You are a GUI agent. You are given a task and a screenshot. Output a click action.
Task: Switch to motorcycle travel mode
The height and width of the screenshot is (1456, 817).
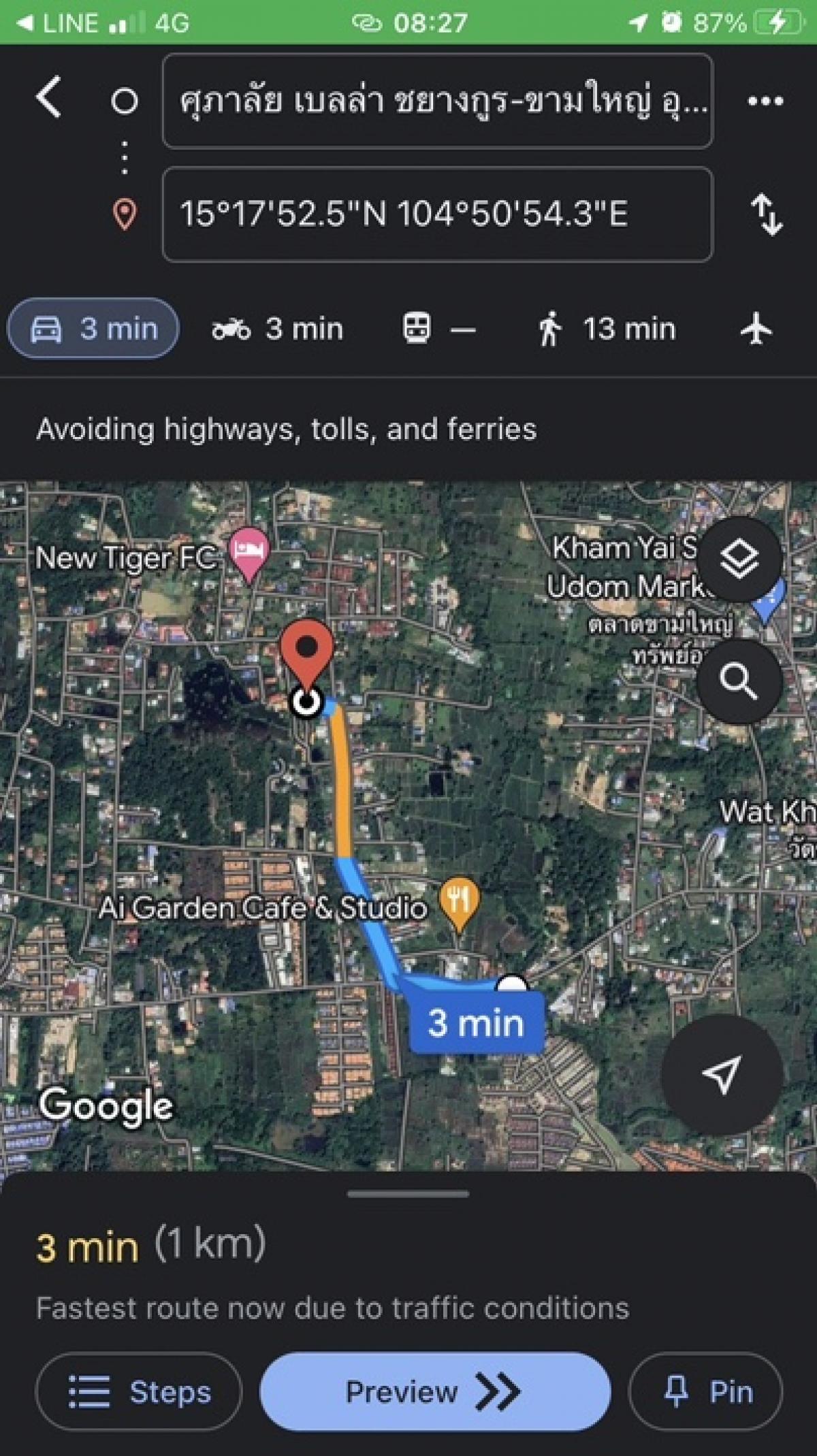pyautogui.click(x=277, y=329)
